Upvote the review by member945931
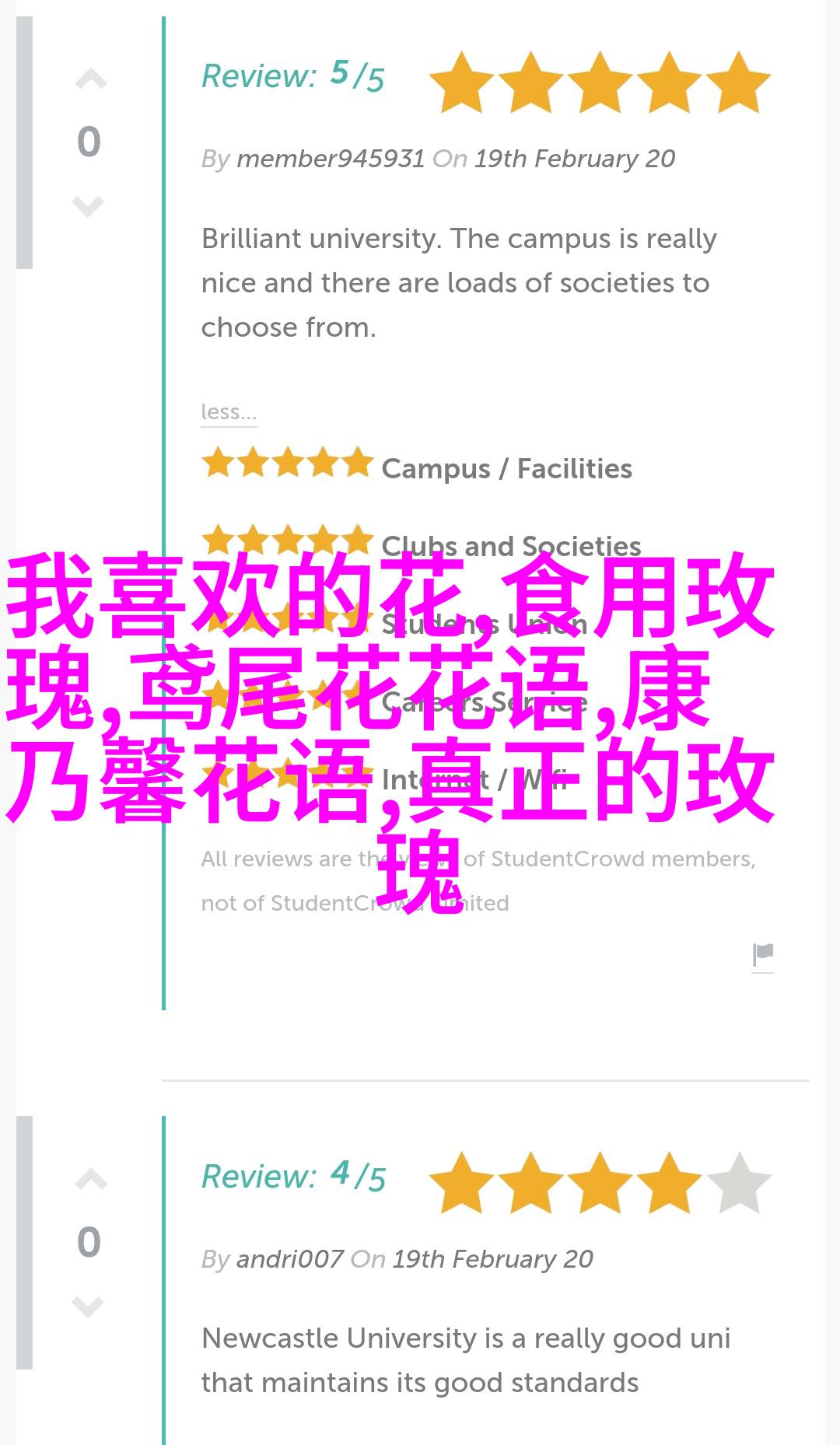 pos(89,79)
